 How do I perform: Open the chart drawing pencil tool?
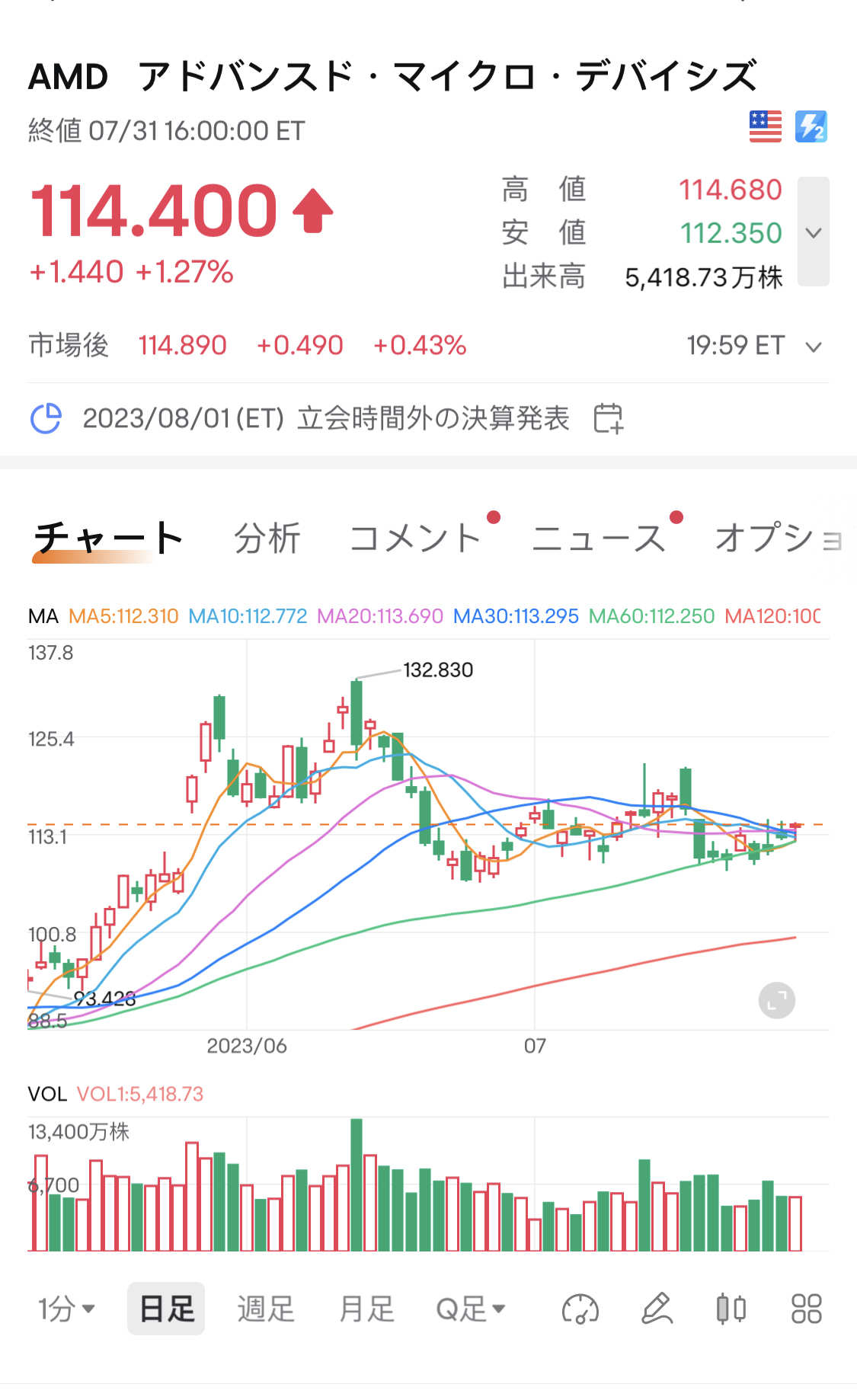(x=657, y=1309)
